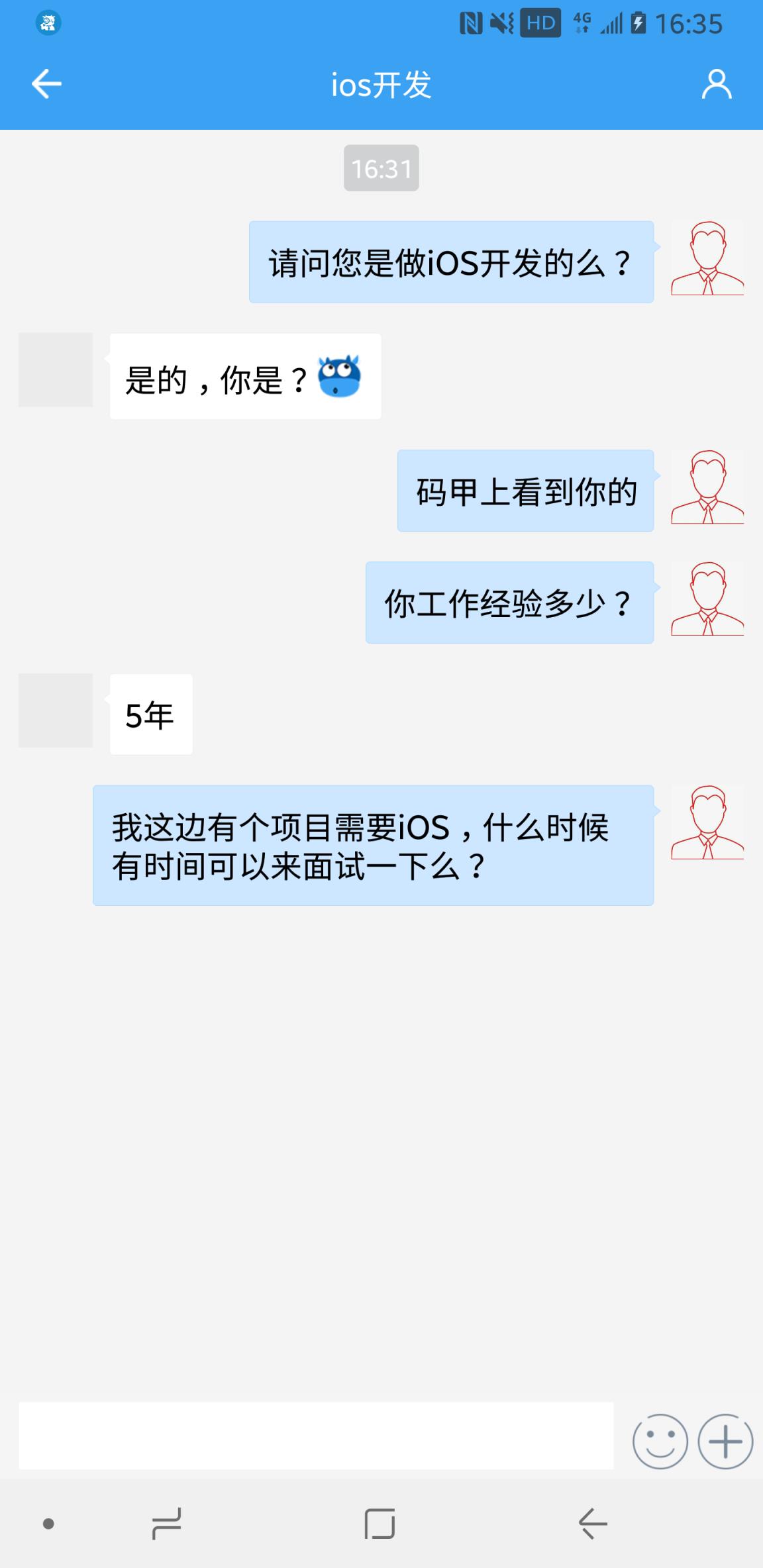Tap the HD indicator in the status bar

click(542, 23)
